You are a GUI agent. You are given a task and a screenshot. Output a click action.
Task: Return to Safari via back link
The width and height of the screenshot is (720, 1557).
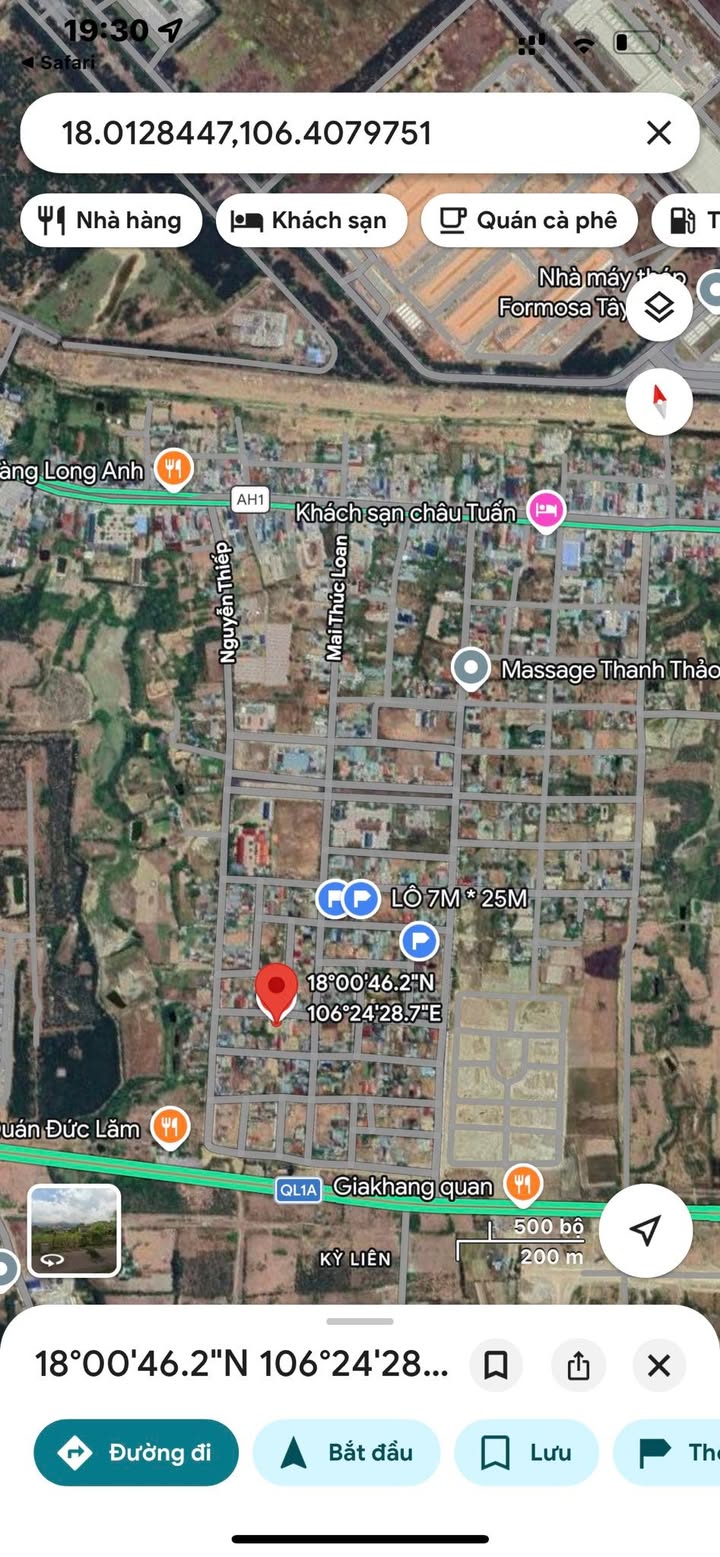(59, 62)
